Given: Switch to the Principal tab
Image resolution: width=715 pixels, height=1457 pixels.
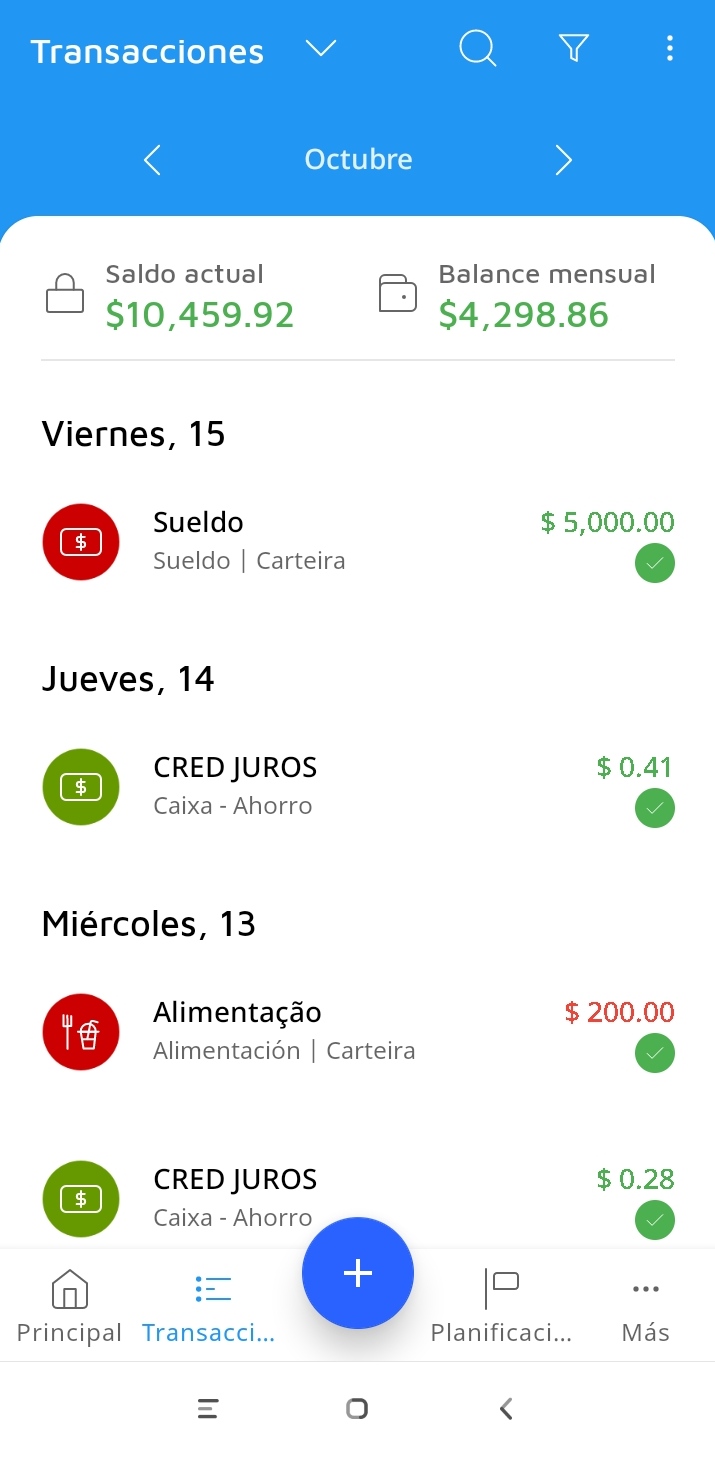Looking at the screenshot, I should click(69, 1306).
